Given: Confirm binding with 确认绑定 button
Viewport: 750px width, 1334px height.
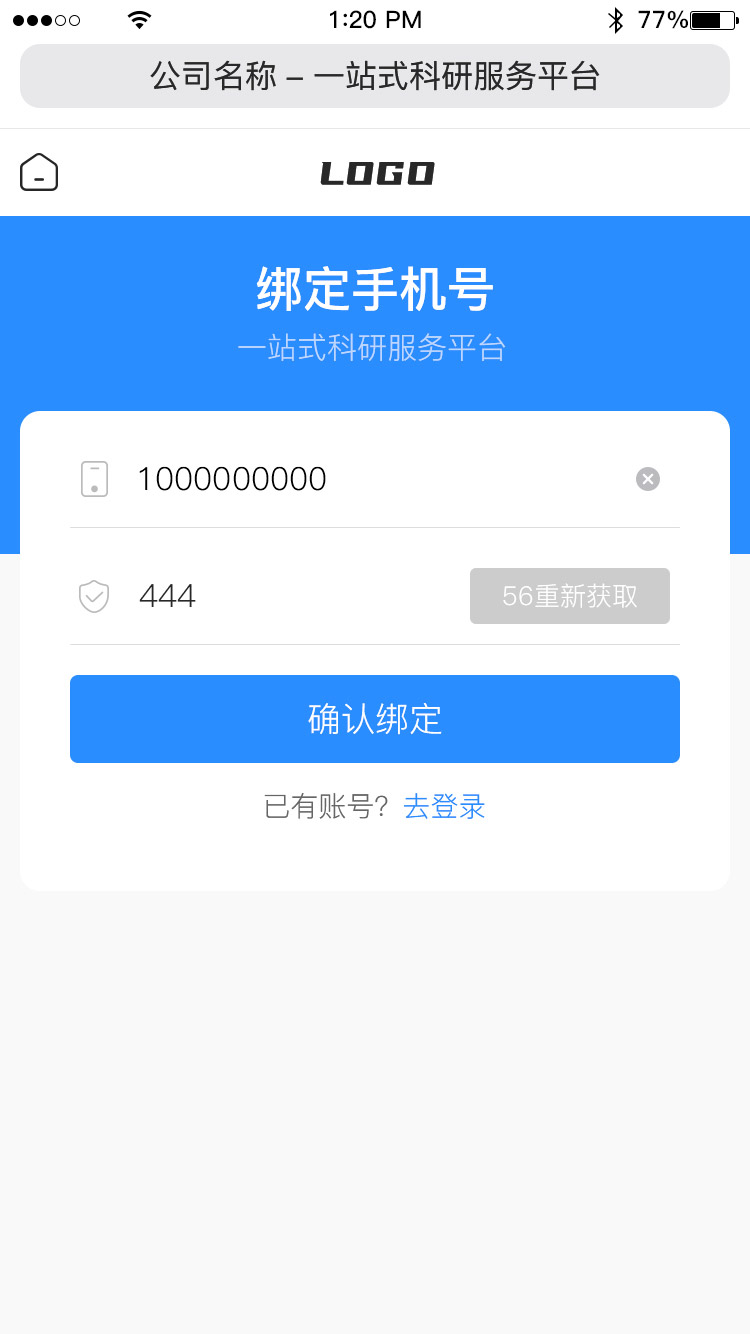Looking at the screenshot, I should (x=375, y=719).
